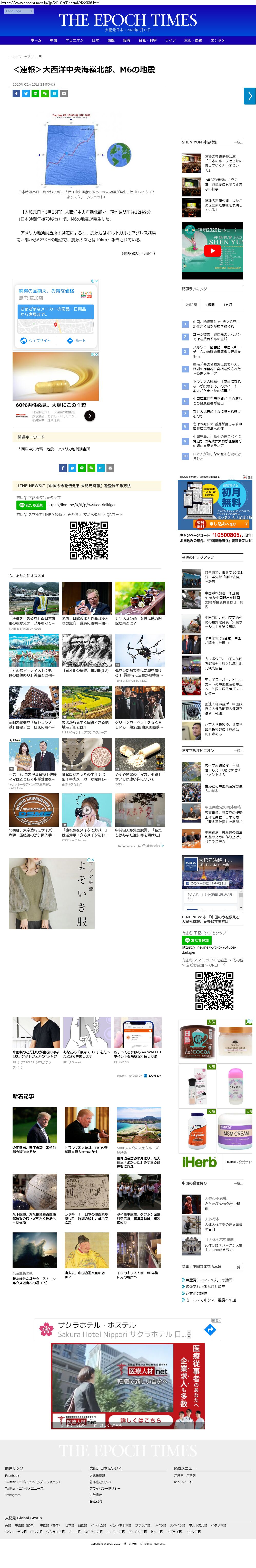Image resolution: width=256 pixels, height=1568 pixels.
Task: Play the 神韻2020 YouTube video
Action: click(x=212, y=250)
